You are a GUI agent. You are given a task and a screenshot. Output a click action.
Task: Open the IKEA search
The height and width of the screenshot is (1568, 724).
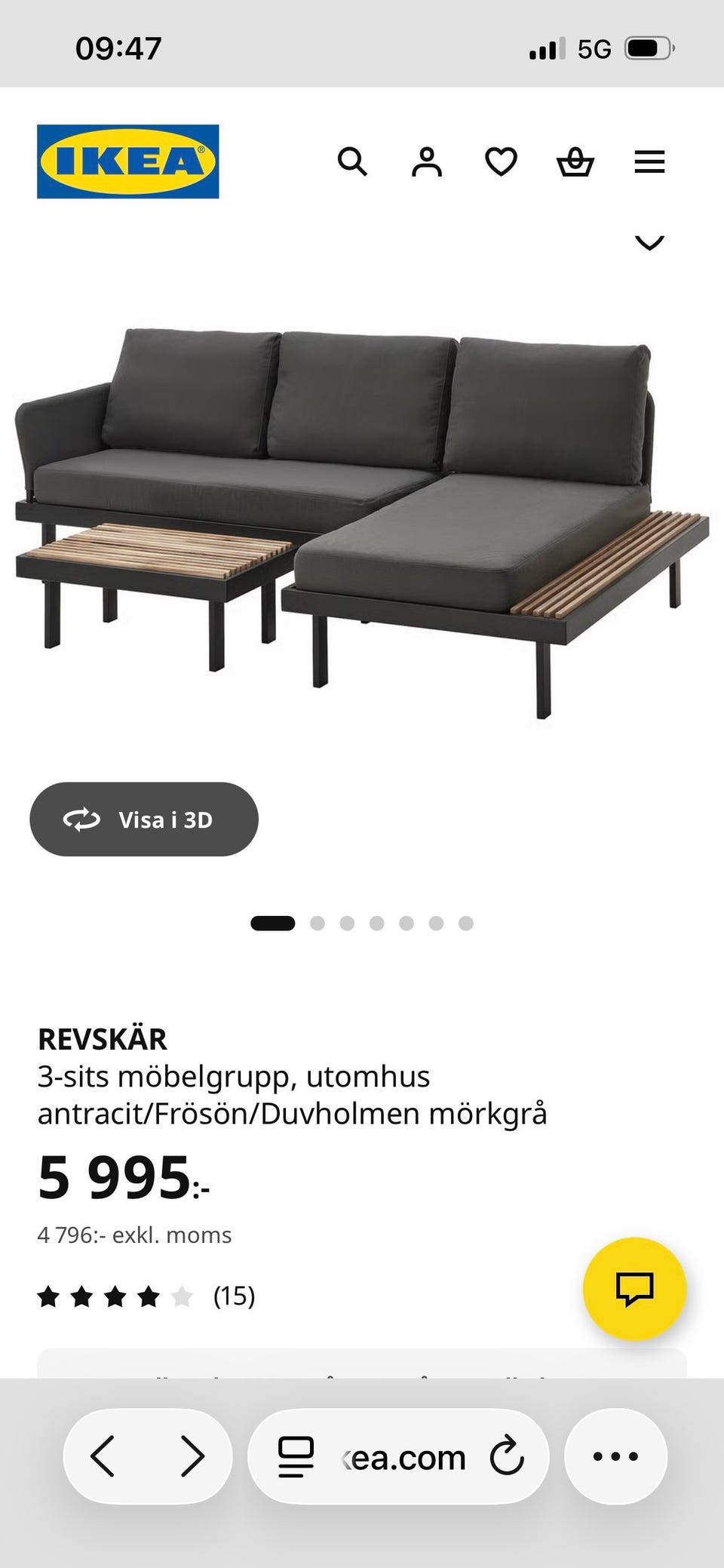[352, 161]
